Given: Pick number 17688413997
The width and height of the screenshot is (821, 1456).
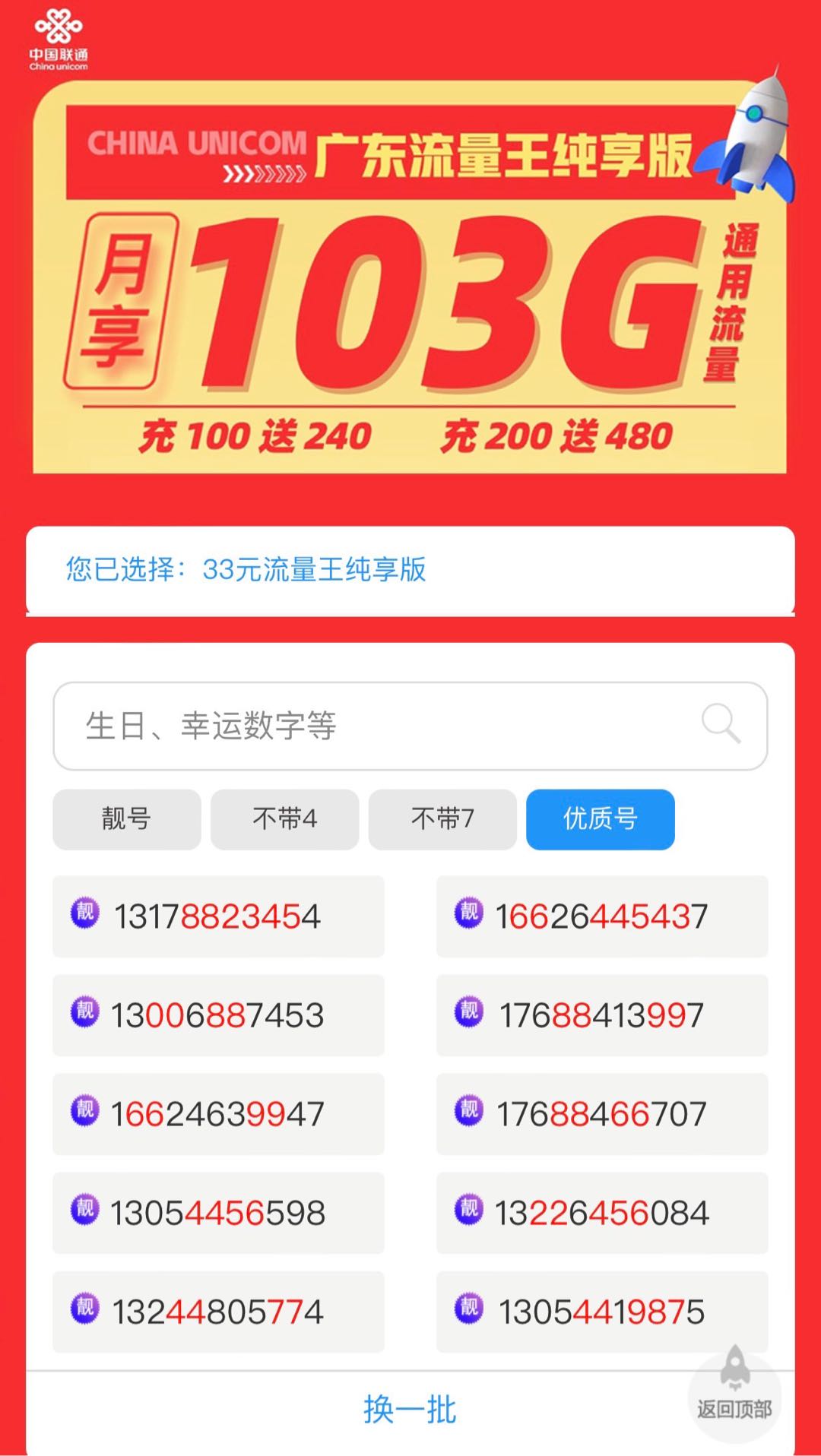Looking at the screenshot, I should 602,1015.
